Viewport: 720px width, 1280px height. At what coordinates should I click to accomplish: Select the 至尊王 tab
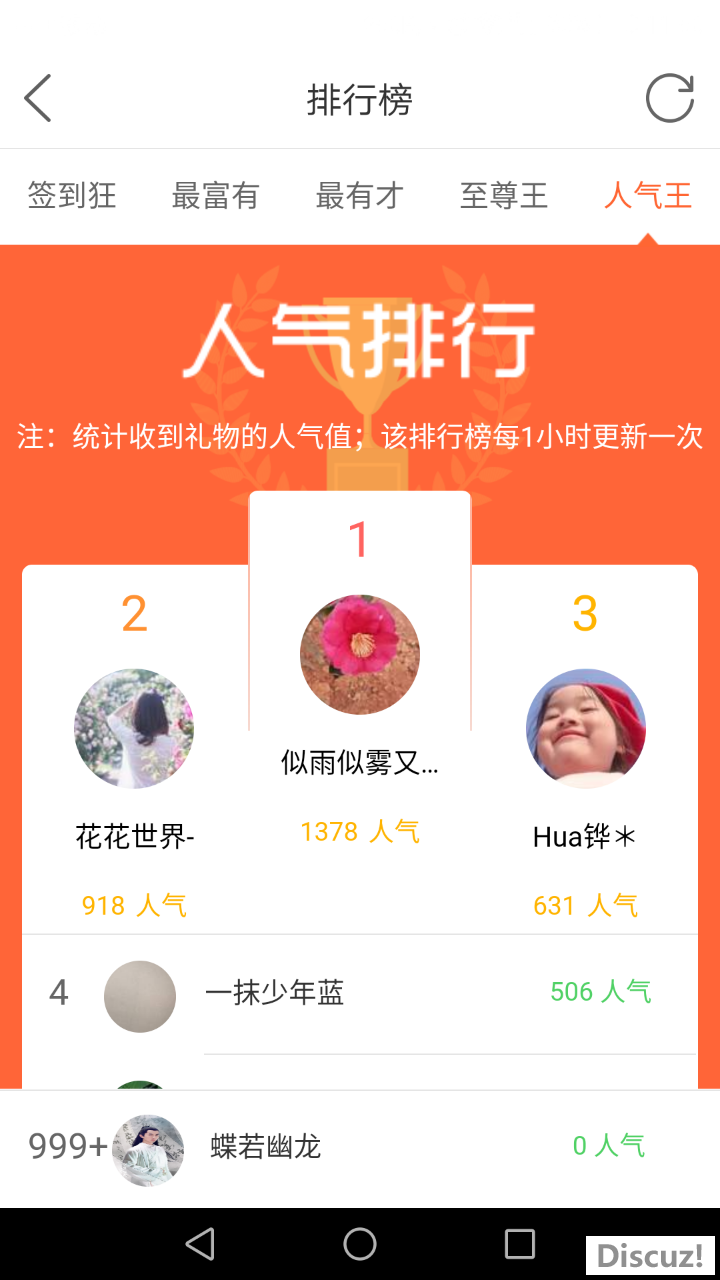tap(503, 196)
